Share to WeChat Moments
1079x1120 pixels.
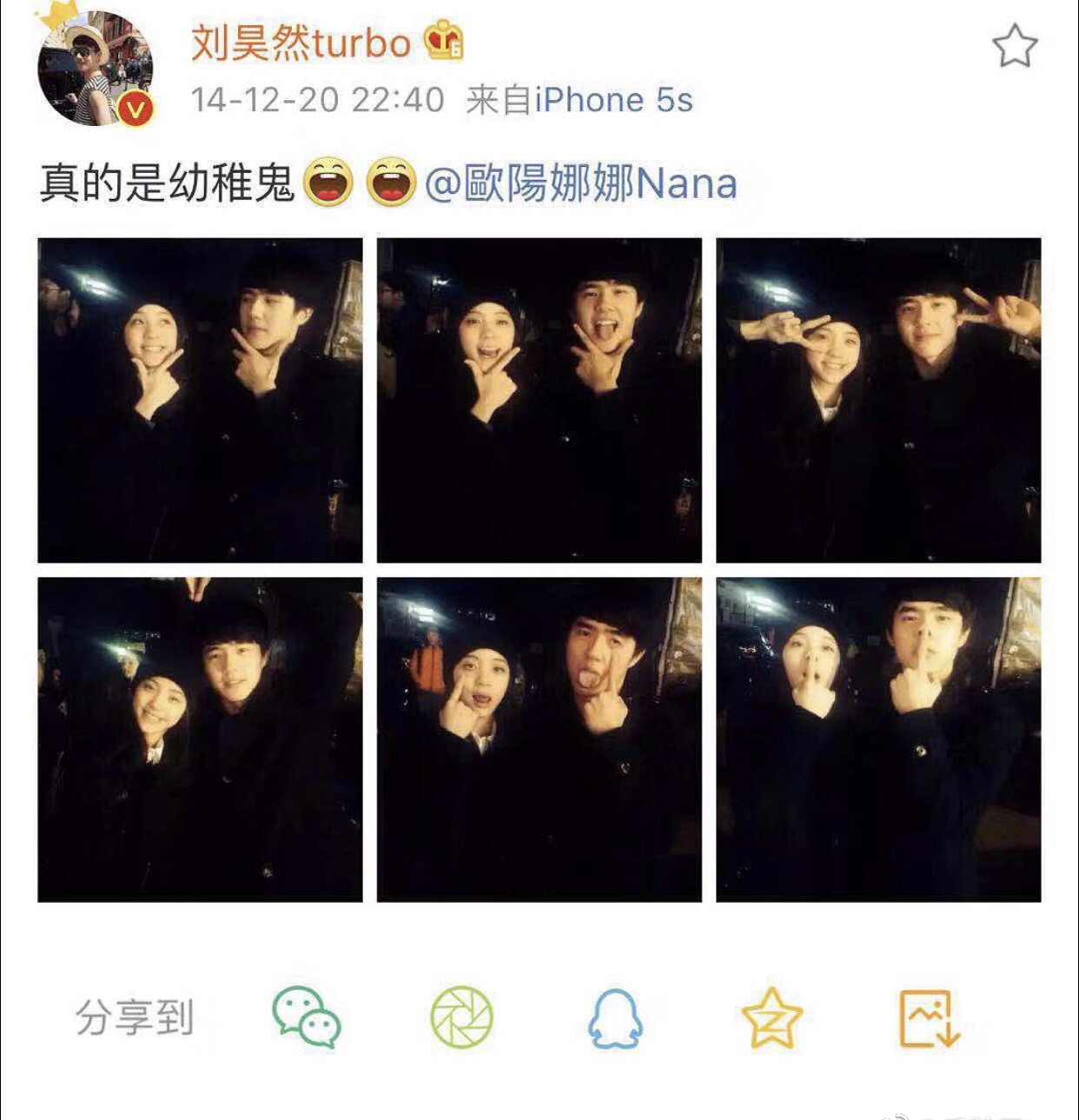coord(461,1017)
